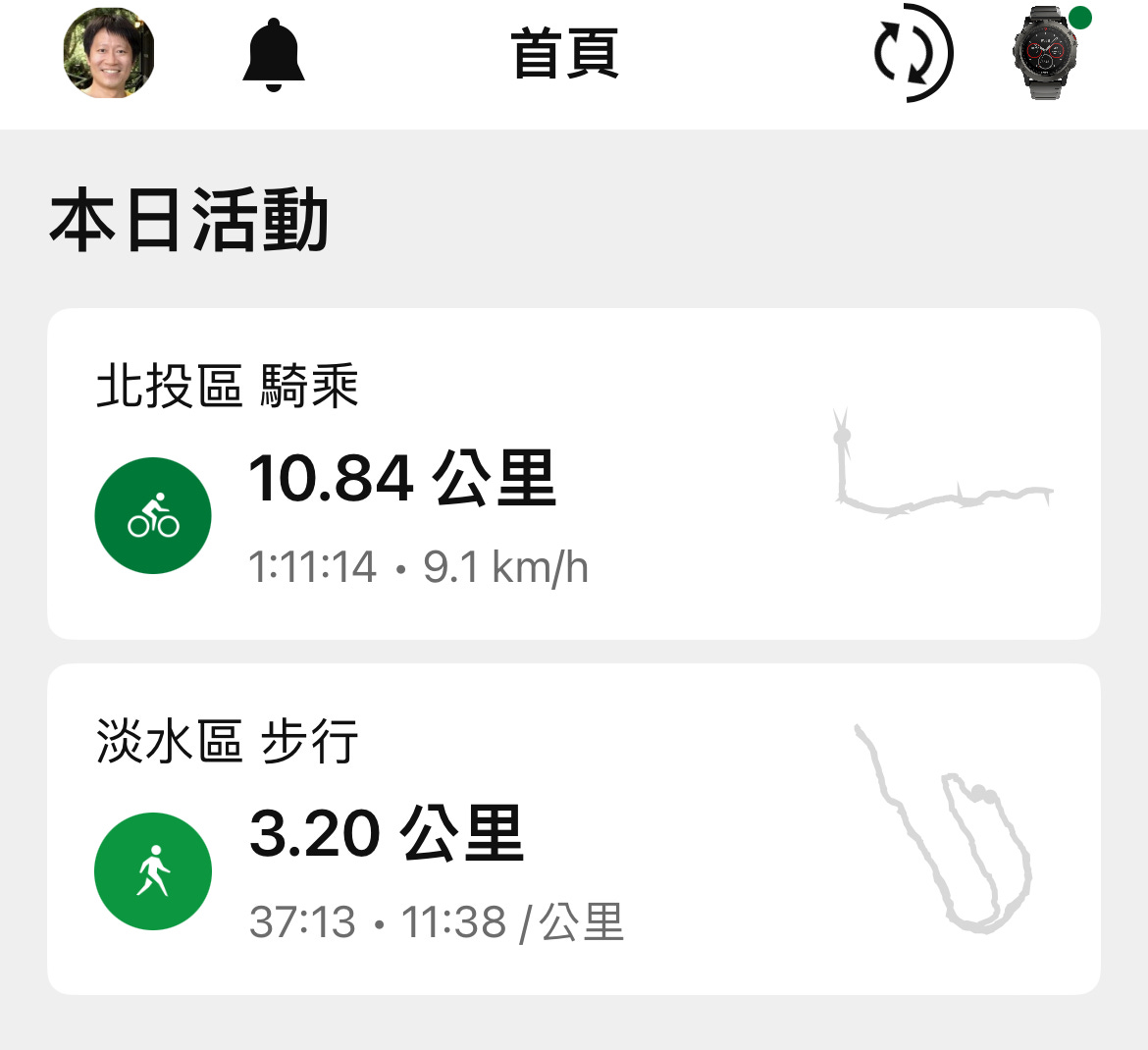Tap the sync arrows icon
This screenshot has width=1148, height=1050.
[913, 53]
